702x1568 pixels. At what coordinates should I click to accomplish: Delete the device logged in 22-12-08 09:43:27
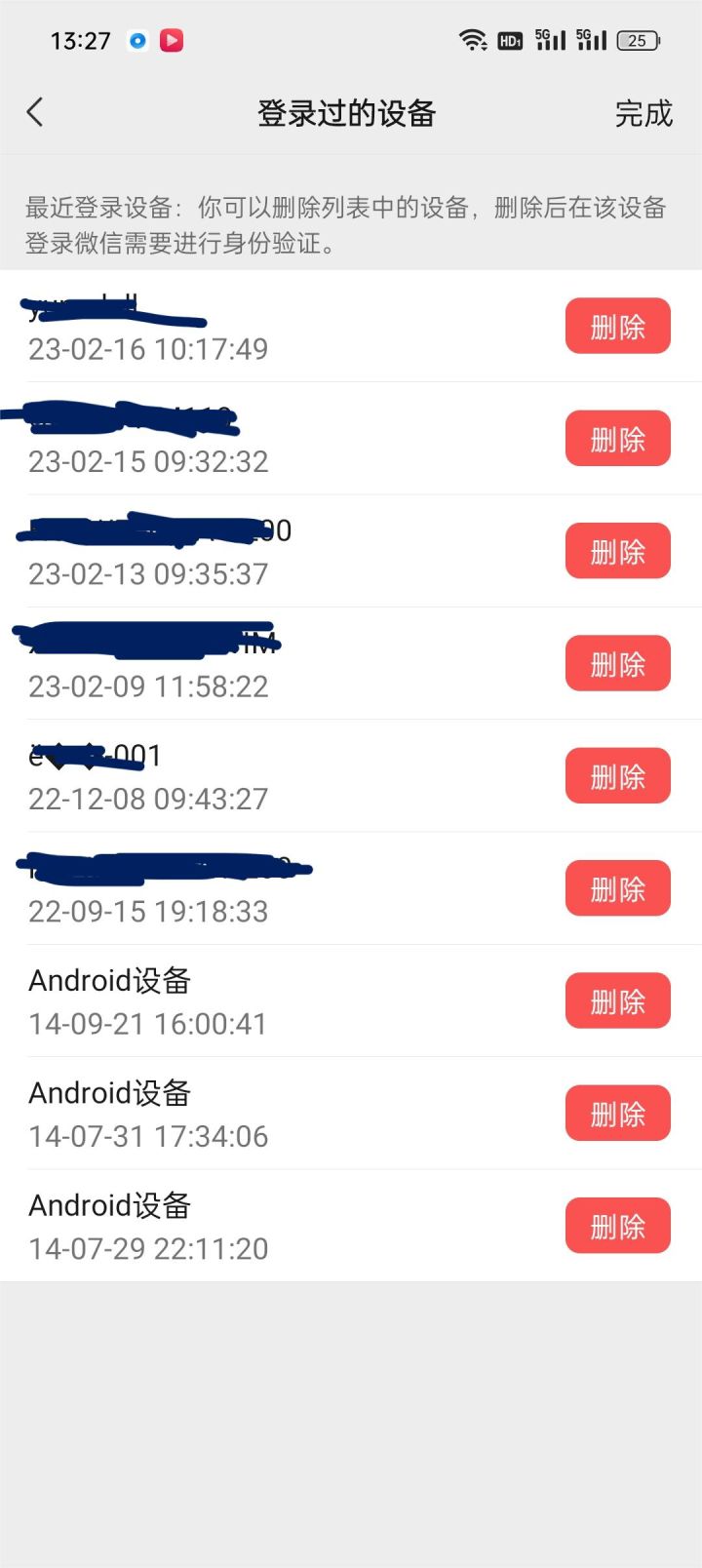[617, 775]
